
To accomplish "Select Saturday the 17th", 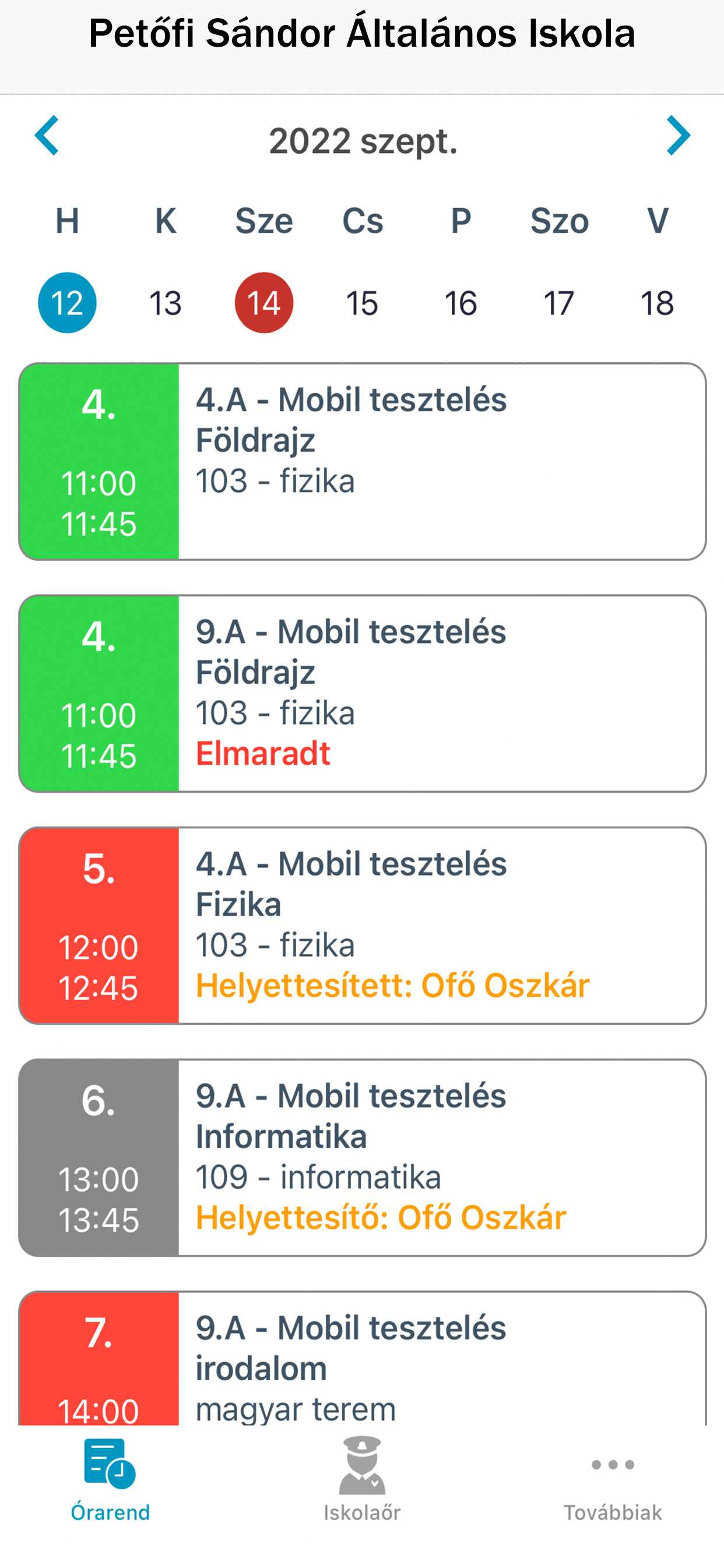I will (559, 303).
